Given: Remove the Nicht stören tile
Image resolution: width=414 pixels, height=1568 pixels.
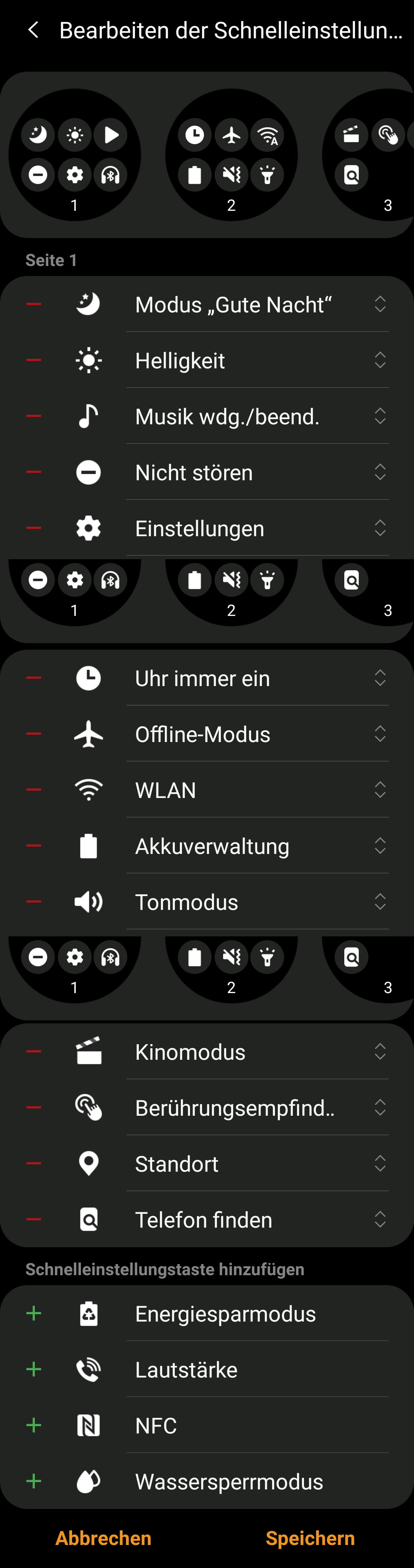Looking at the screenshot, I should coord(34,472).
